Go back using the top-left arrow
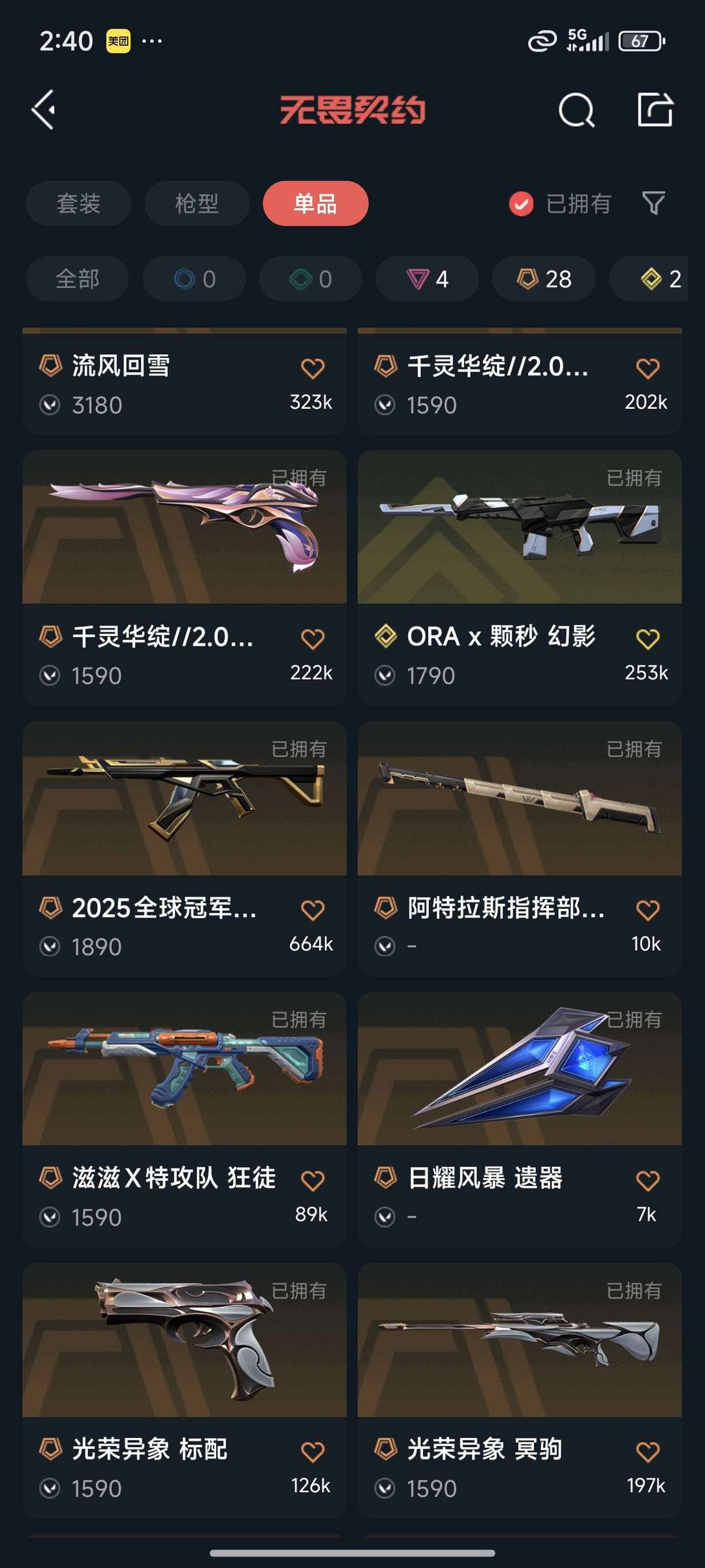This screenshot has width=705, height=1568. (x=44, y=110)
